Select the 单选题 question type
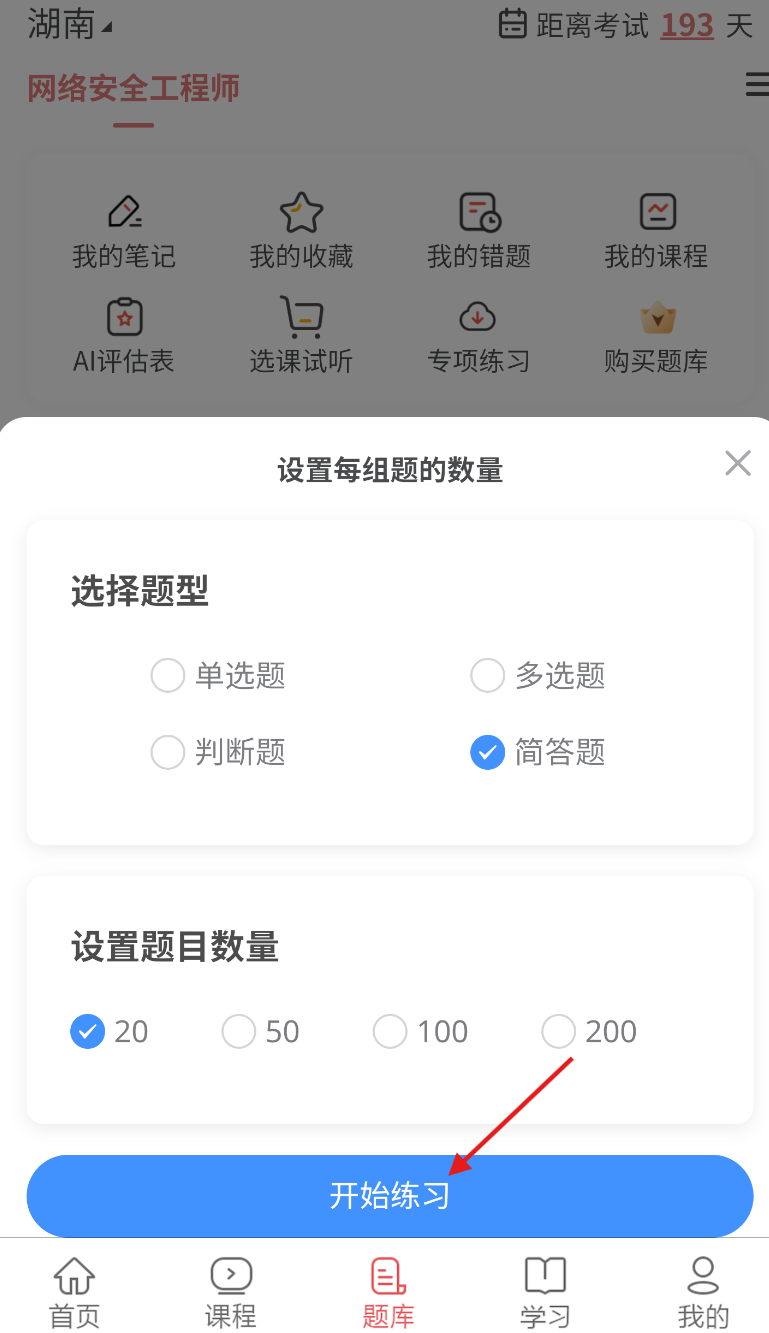Screen dimensions: 769x1333 (x=218, y=675)
